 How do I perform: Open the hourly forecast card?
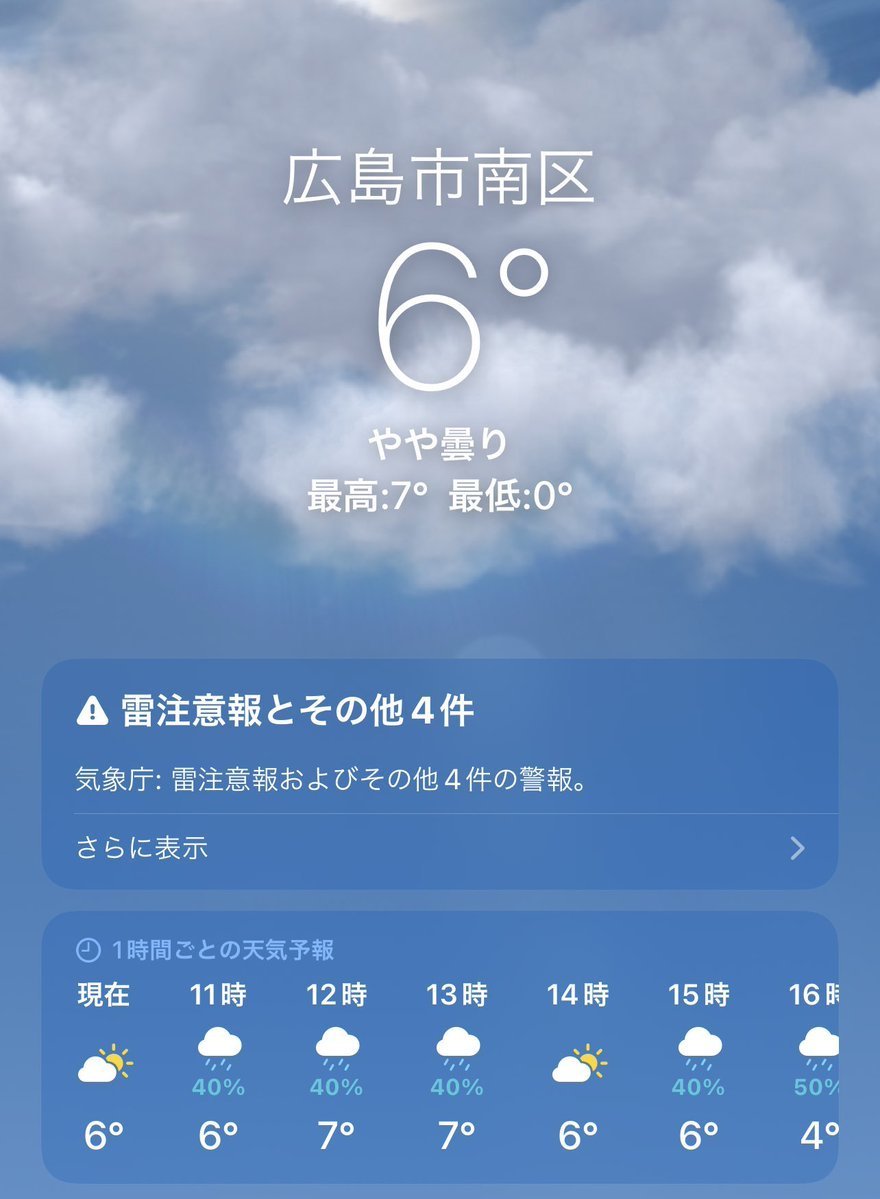[x=438, y=1045]
